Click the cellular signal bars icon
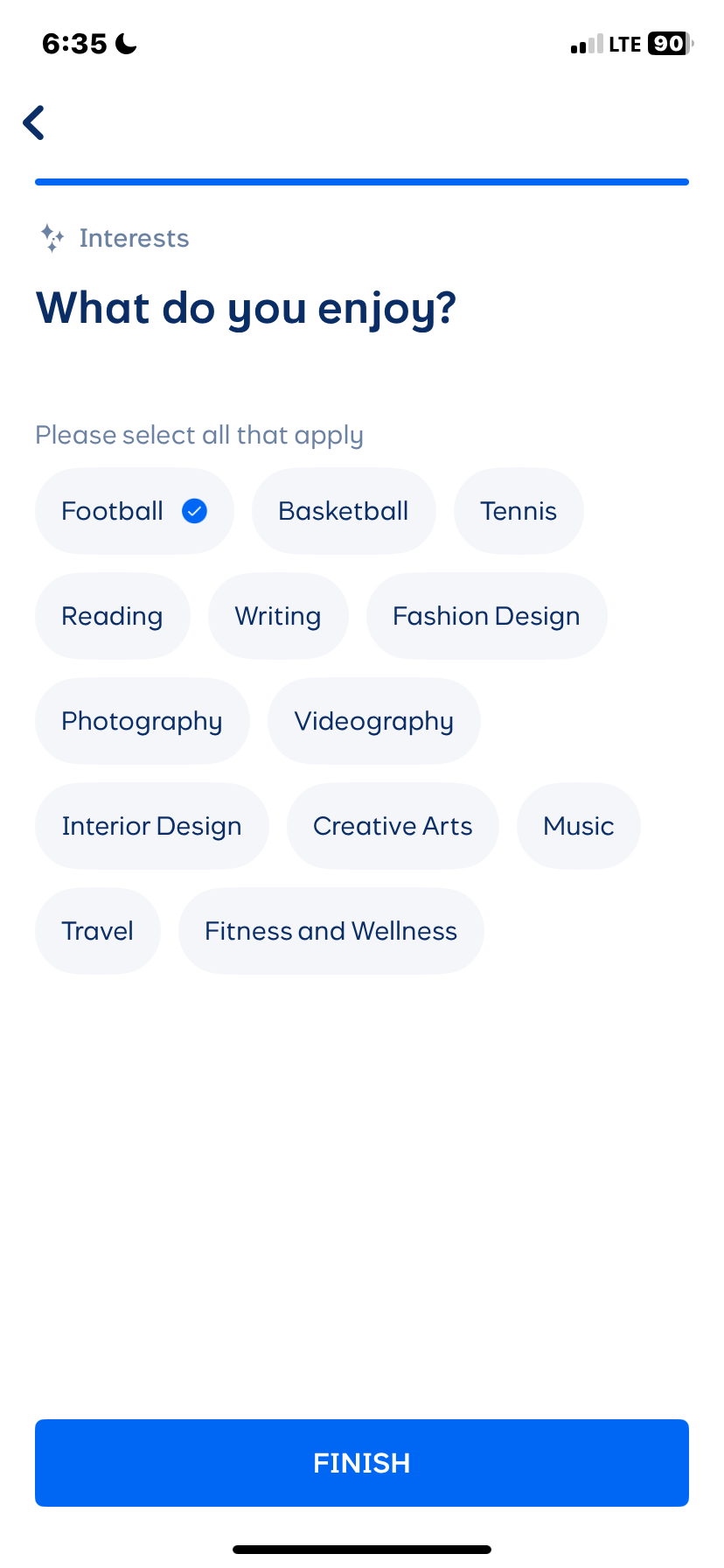 tap(588, 43)
